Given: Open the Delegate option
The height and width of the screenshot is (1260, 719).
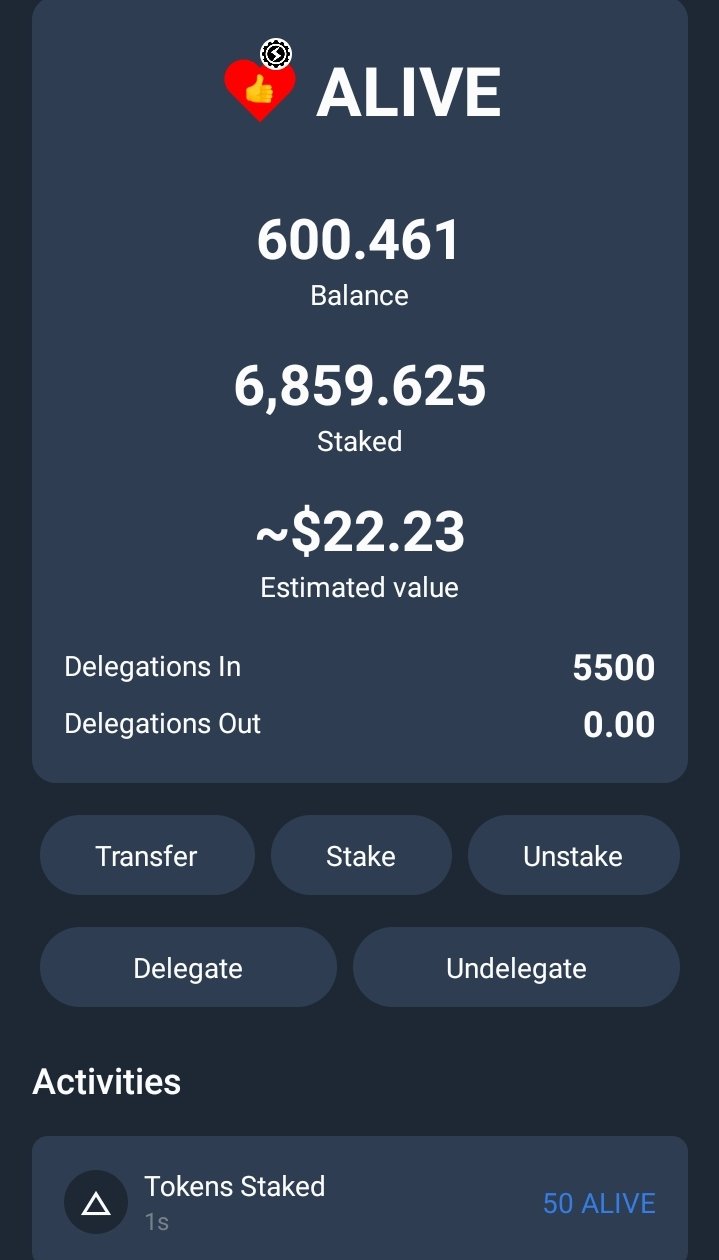Looking at the screenshot, I should (x=188, y=968).
